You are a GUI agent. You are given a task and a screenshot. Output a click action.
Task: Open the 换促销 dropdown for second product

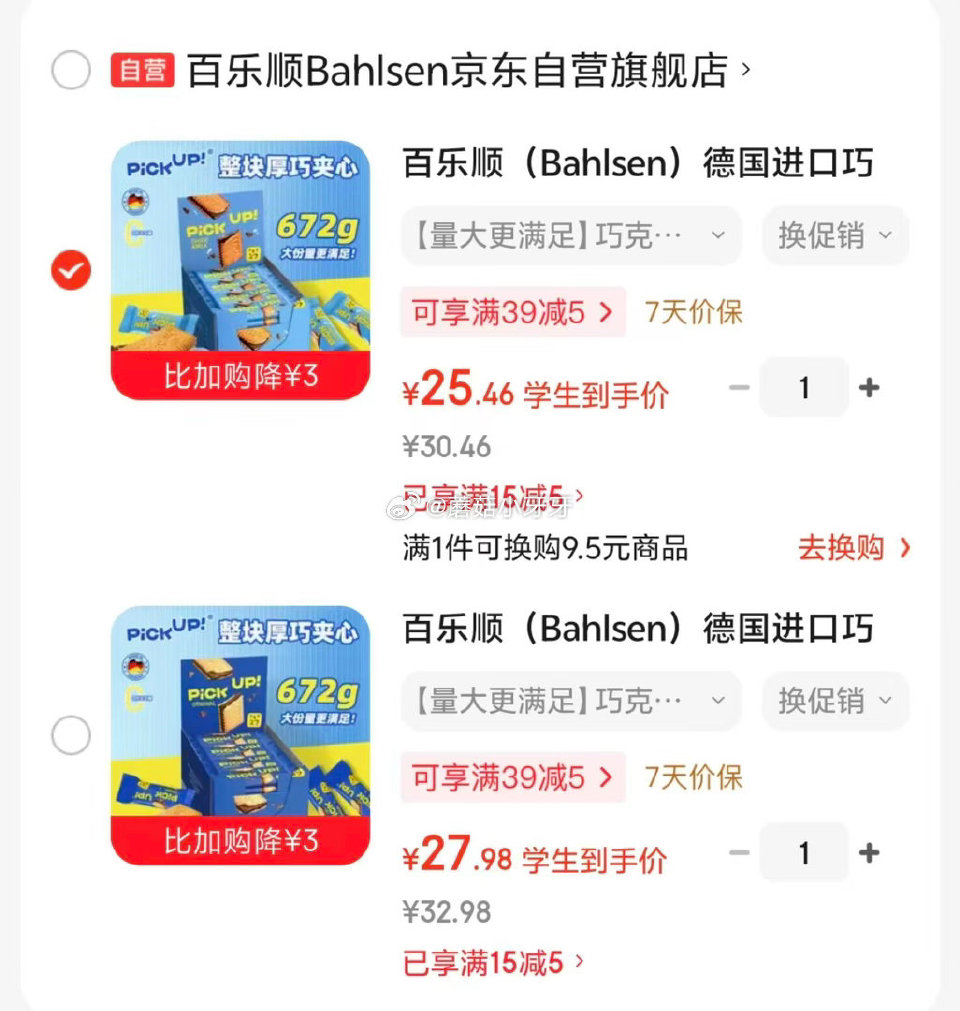tap(836, 701)
